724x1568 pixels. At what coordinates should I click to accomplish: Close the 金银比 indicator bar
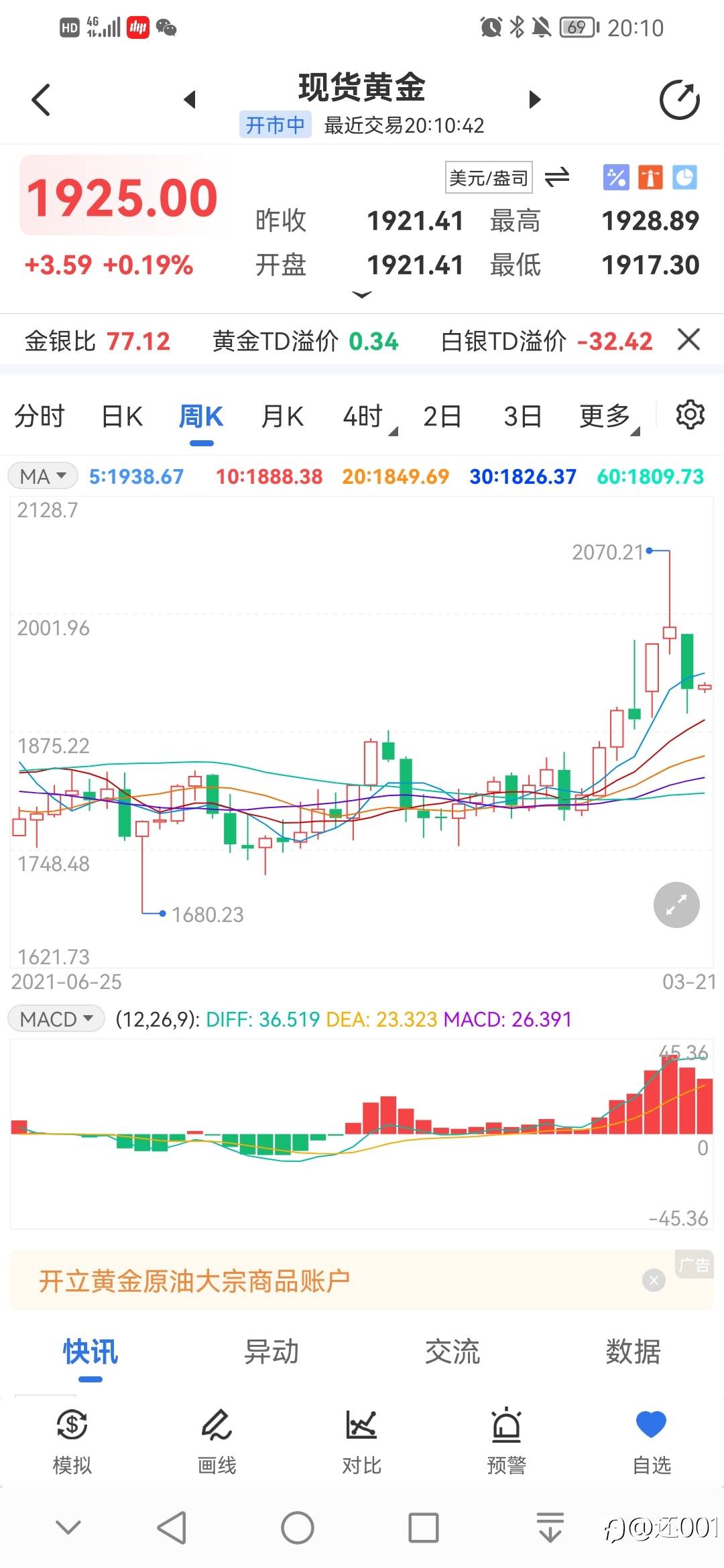click(x=689, y=340)
